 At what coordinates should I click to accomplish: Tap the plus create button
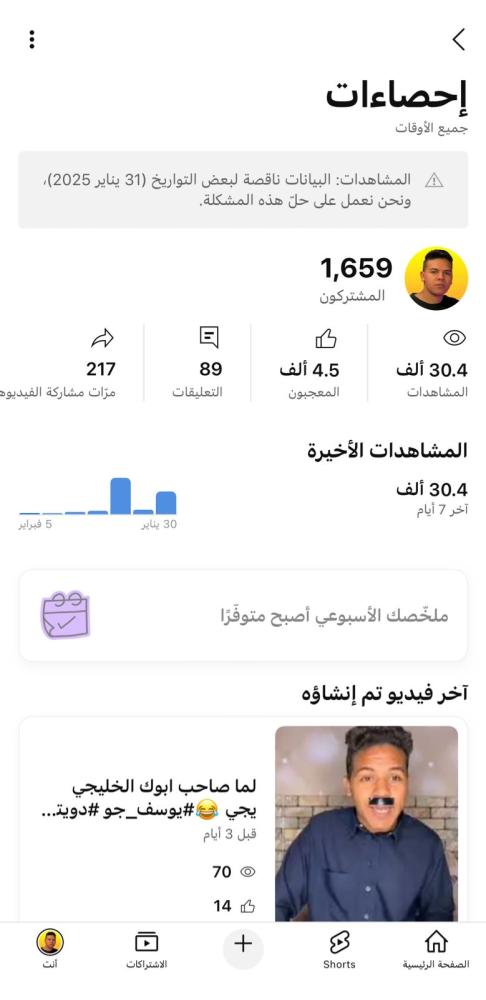(x=243, y=945)
